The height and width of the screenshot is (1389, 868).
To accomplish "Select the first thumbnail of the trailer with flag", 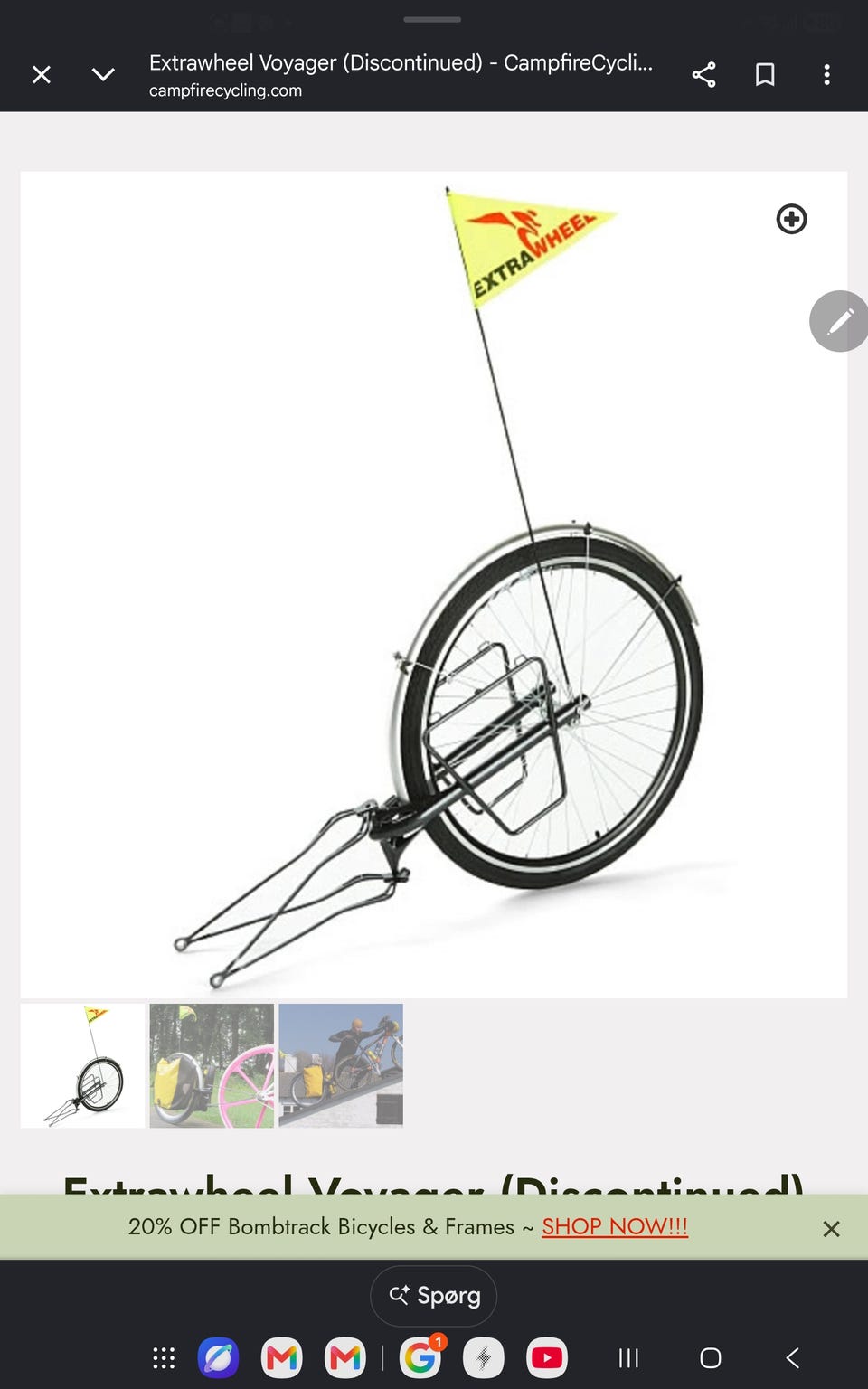I will pyautogui.click(x=82, y=1065).
